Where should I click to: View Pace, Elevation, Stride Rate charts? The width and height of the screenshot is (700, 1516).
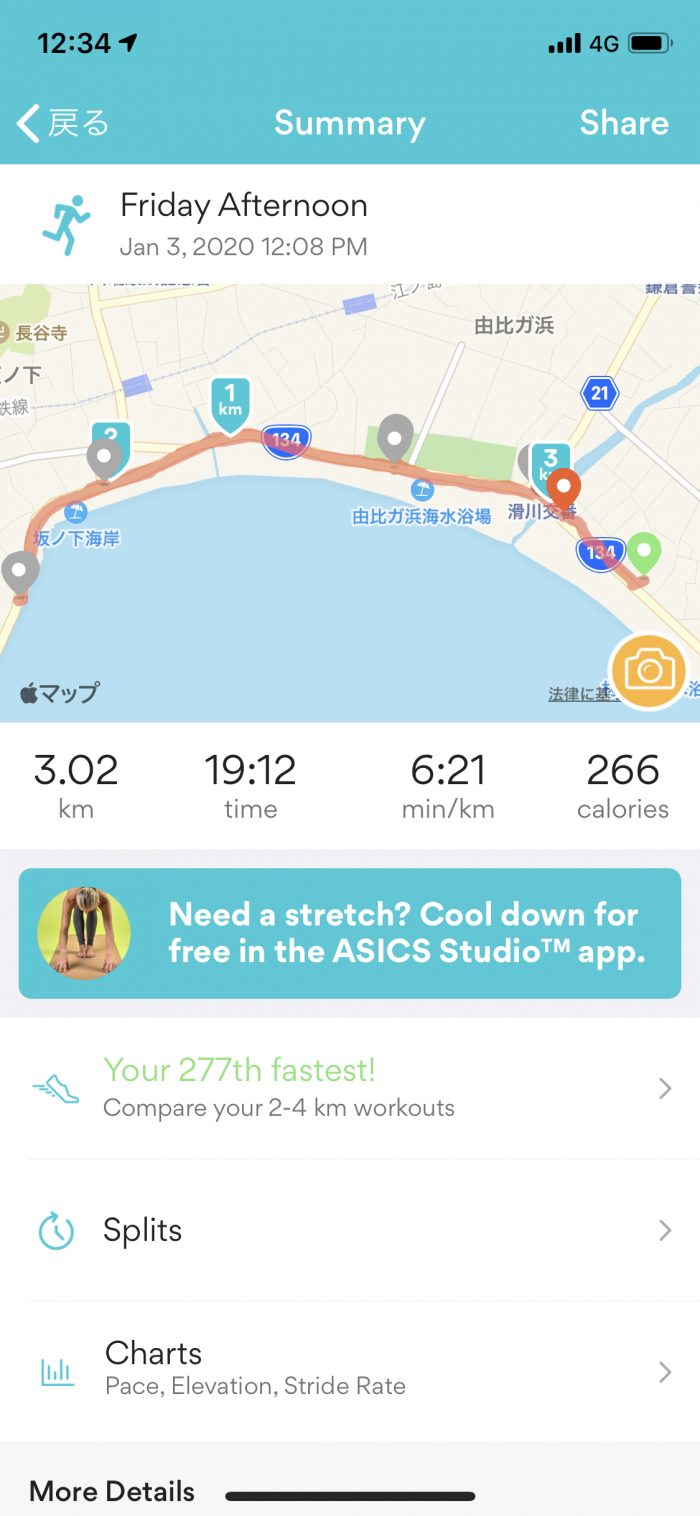pos(350,1370)
